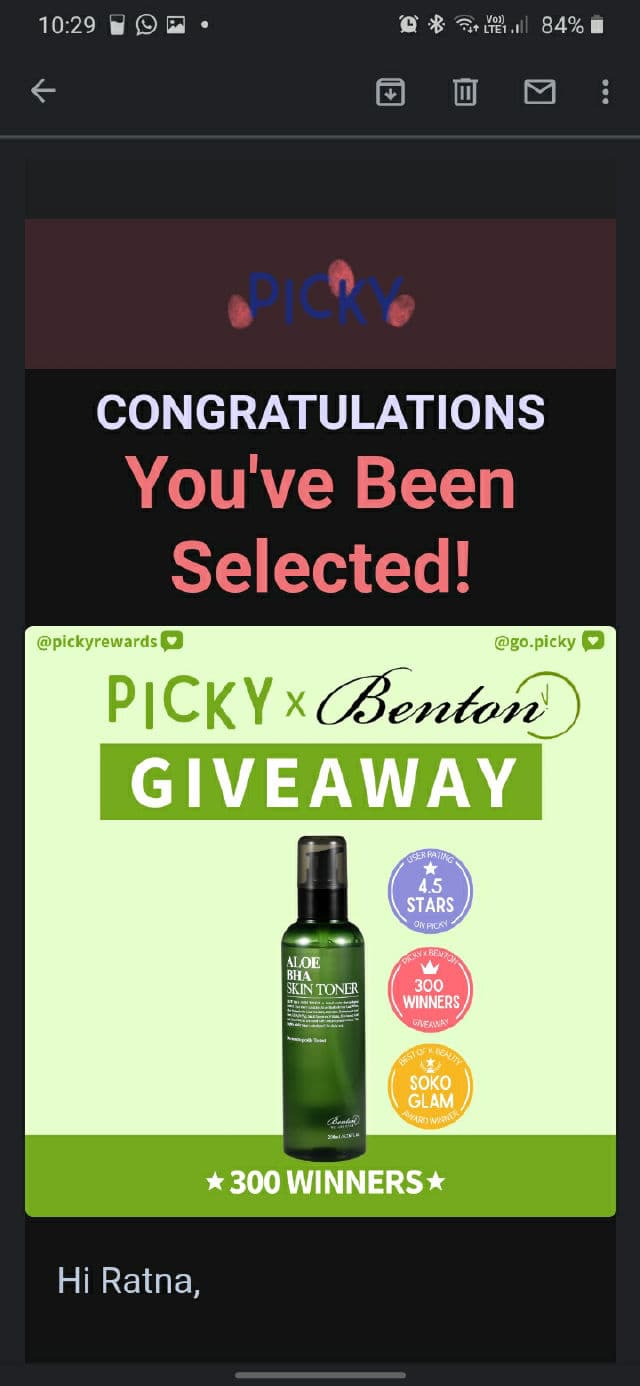Screen dimensions: 640x1386
Task: Go back to the inbox
Action: click(43, 91)
